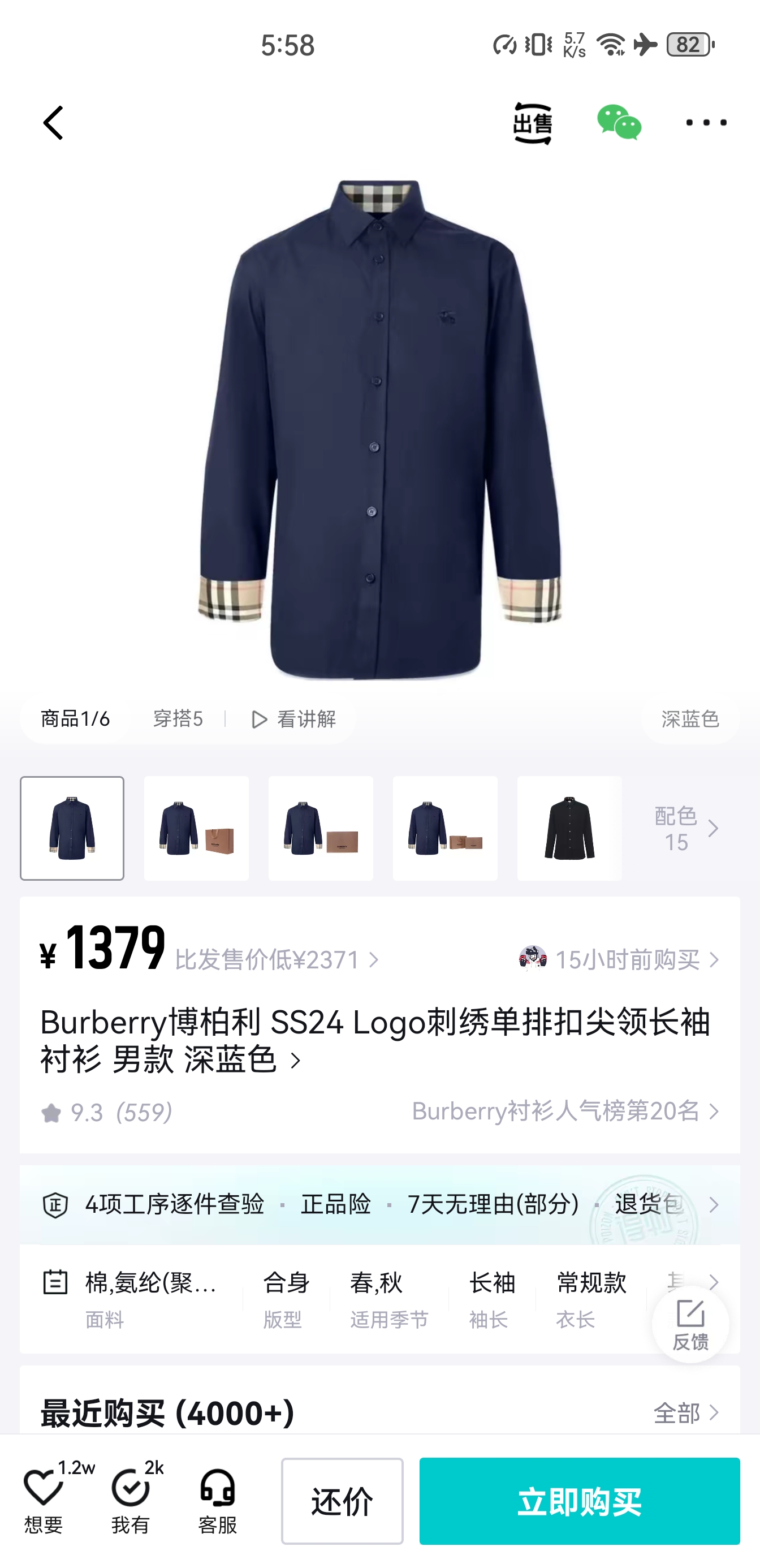
Task: Open all 15 colour options (配色)
Action: (x=687, y=829)
